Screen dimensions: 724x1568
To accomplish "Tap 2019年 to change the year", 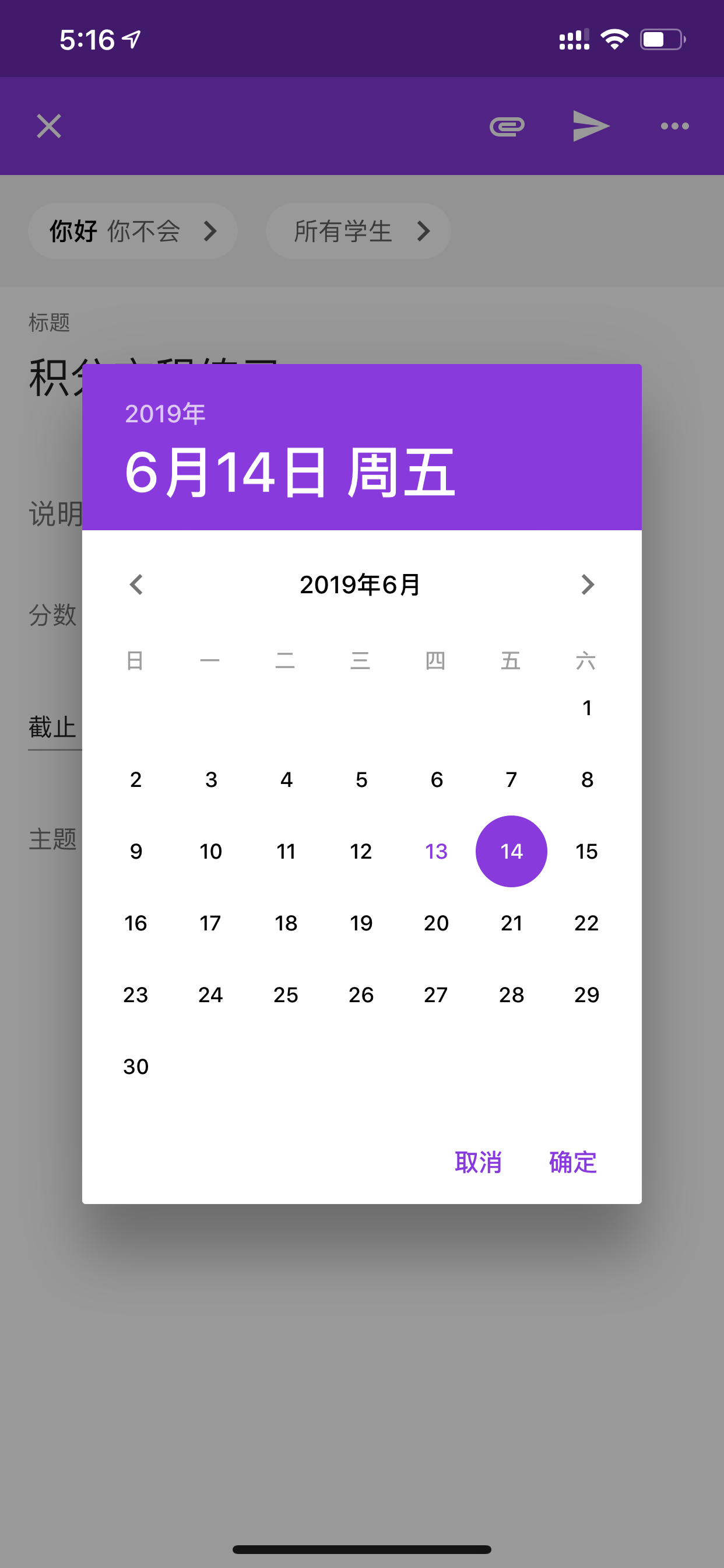I will 165,414.
